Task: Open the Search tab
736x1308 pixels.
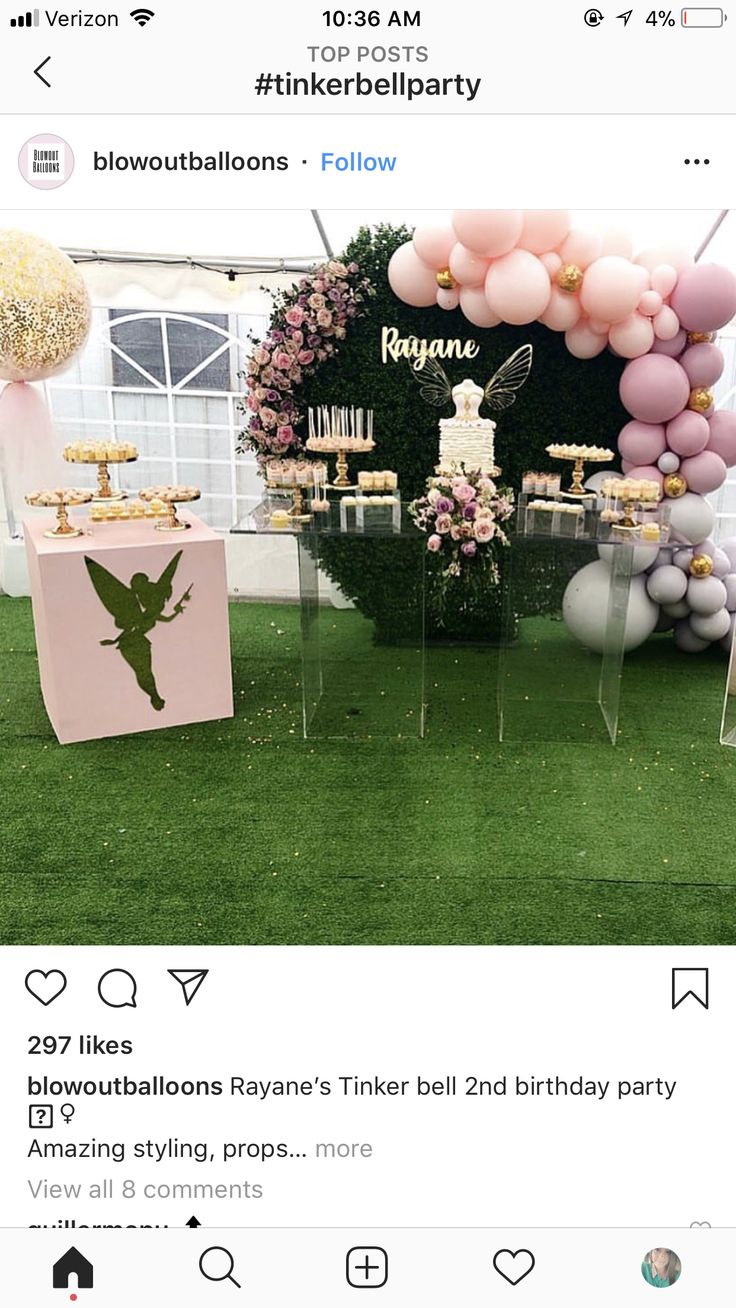Action: 219,1268
